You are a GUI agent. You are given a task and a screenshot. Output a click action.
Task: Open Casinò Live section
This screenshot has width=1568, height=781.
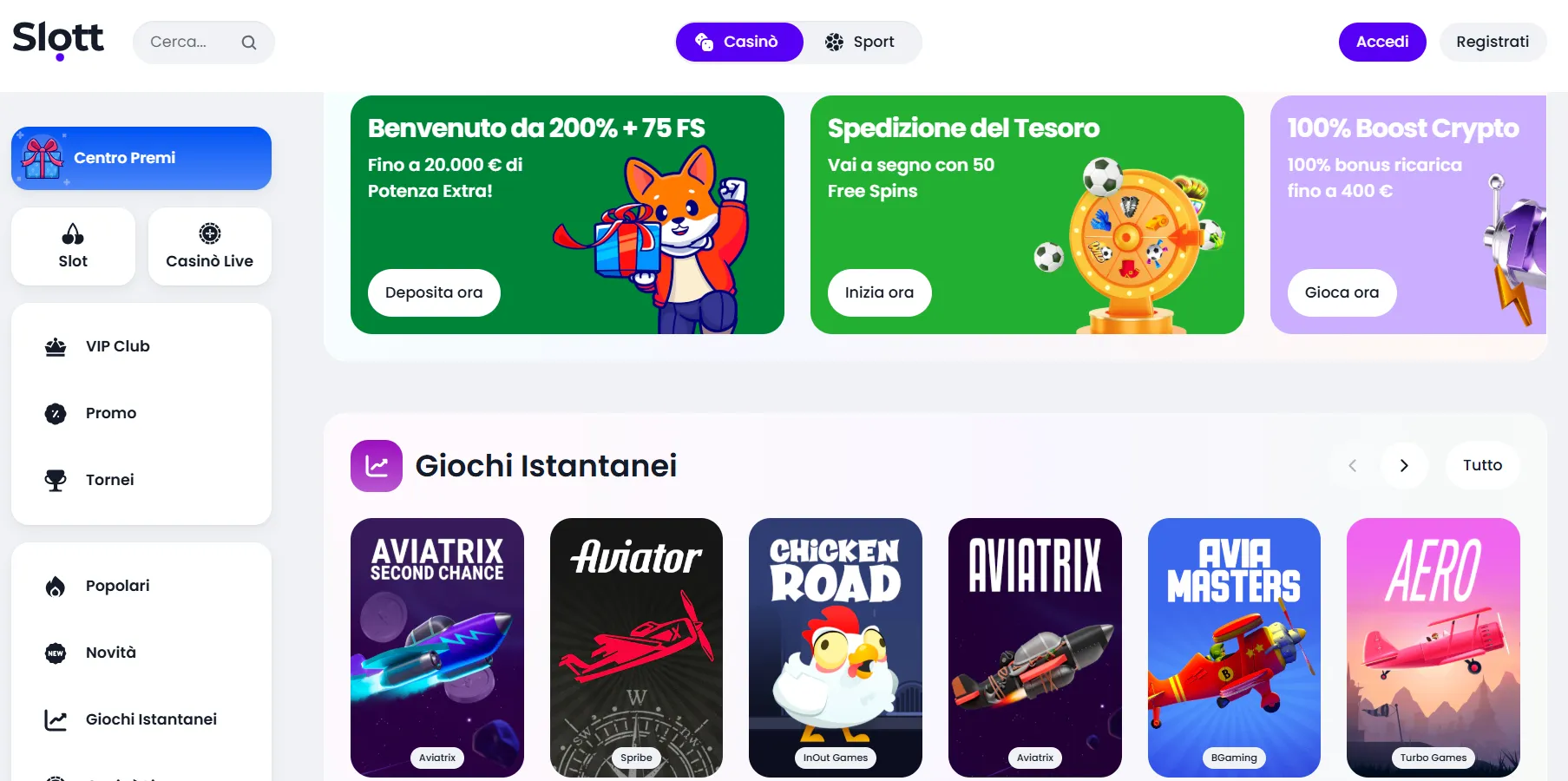[209, 246]
